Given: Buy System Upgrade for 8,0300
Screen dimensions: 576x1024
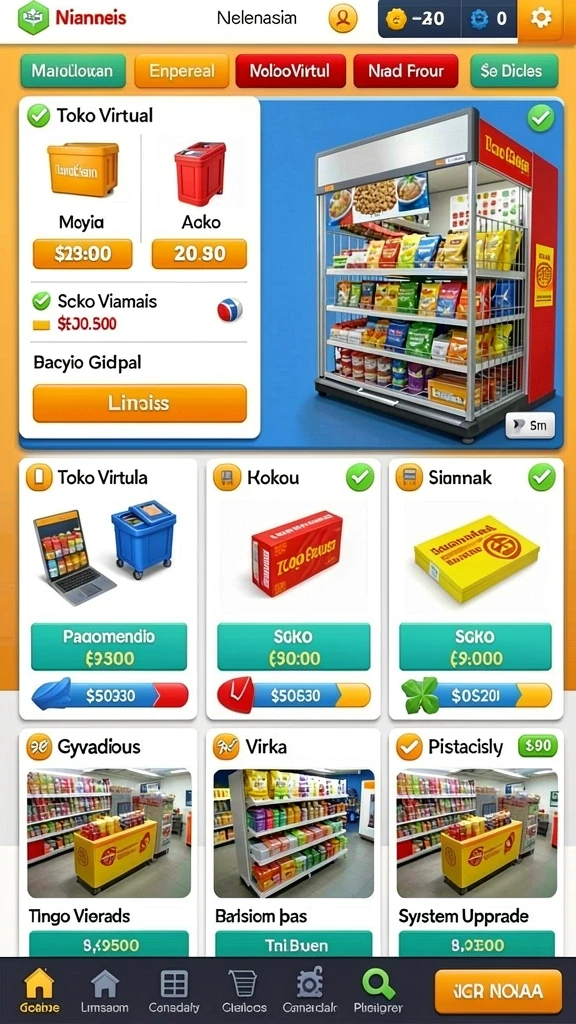Looking at the screenshot, I should pos(477,945).
